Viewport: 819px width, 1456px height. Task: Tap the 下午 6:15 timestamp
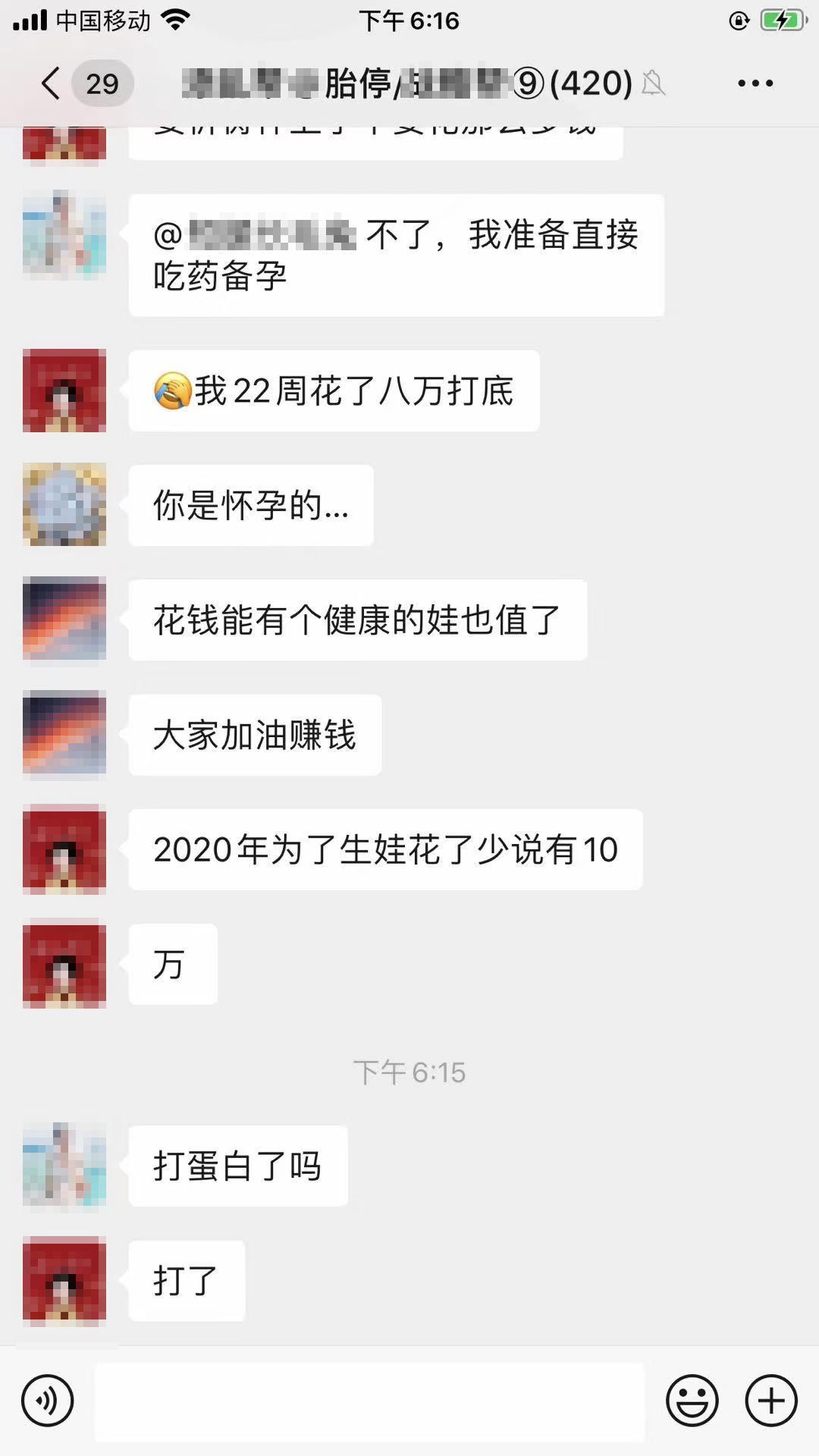[409, 1072]
